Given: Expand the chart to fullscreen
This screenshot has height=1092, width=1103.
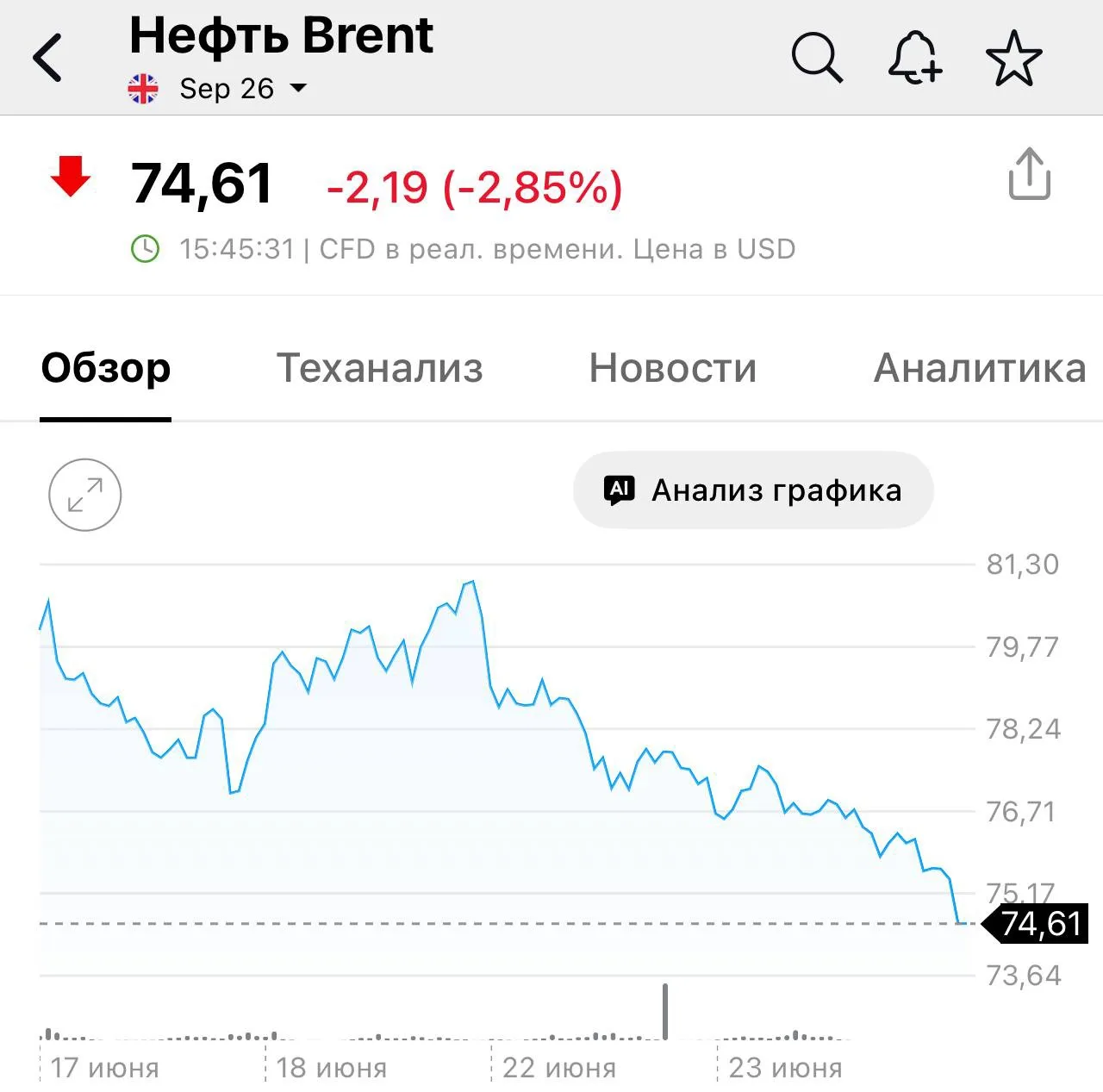Looking at the screenshot, I should click(x=85, y=495).
